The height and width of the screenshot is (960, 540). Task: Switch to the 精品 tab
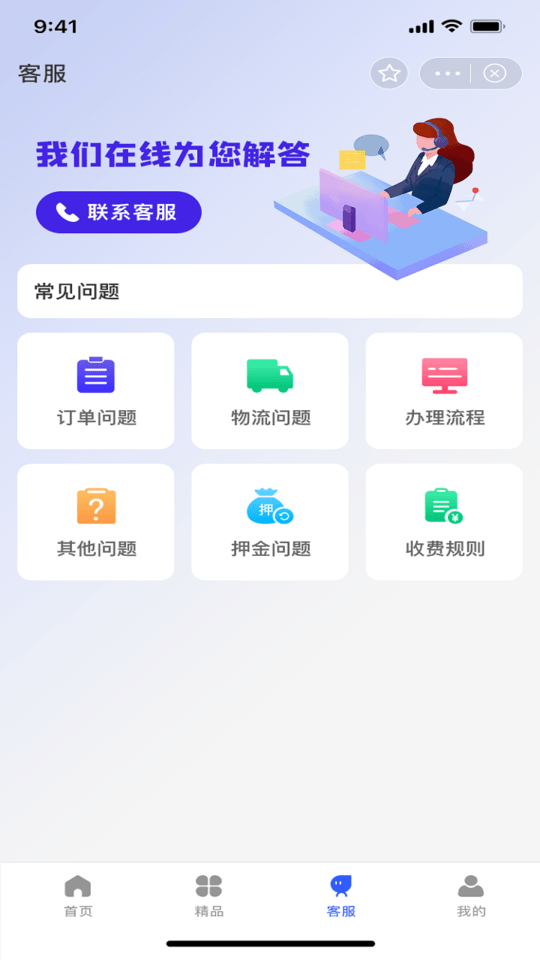[x=209, y=896]
